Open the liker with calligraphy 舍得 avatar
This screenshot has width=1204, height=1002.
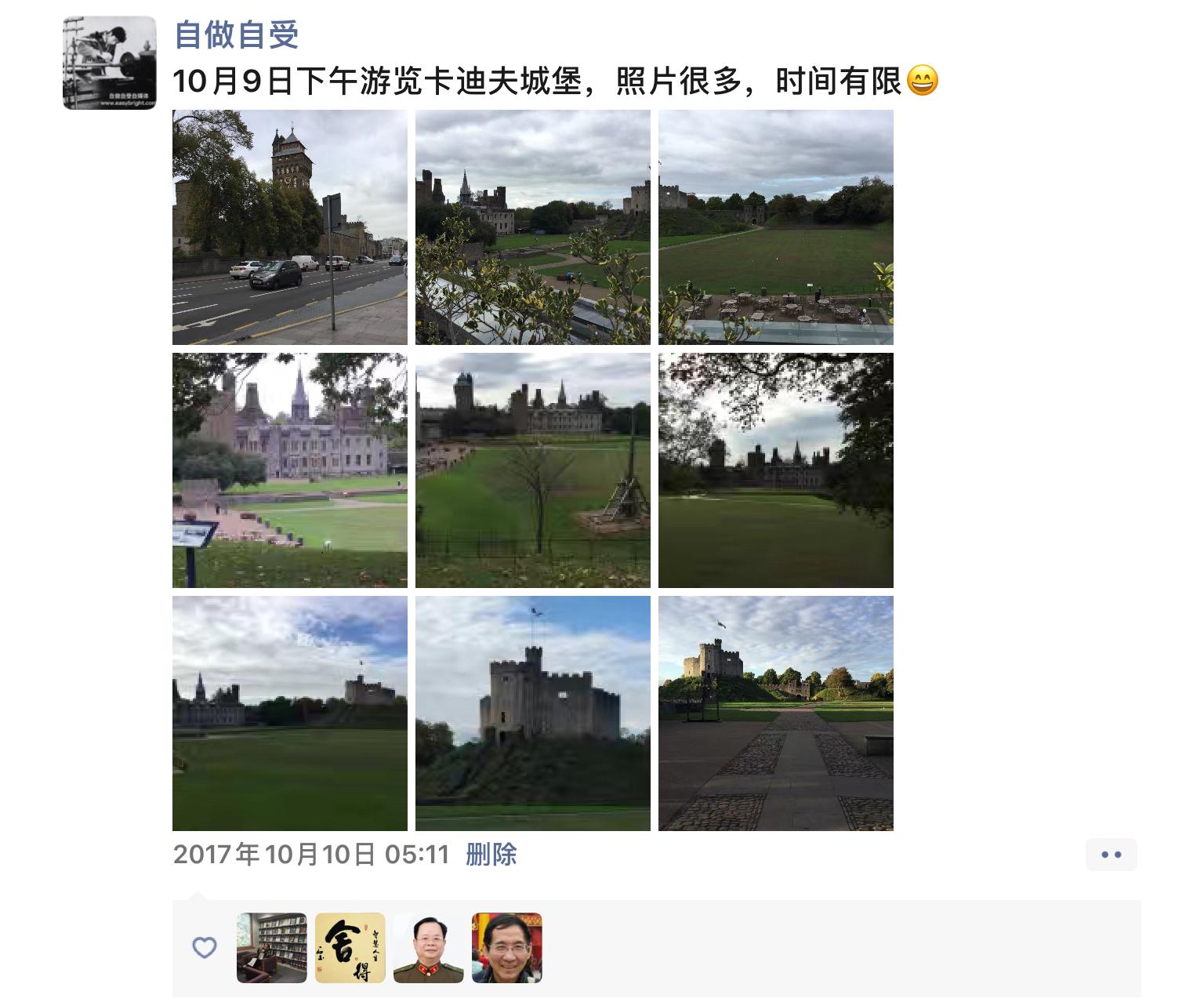pos(350,947)
